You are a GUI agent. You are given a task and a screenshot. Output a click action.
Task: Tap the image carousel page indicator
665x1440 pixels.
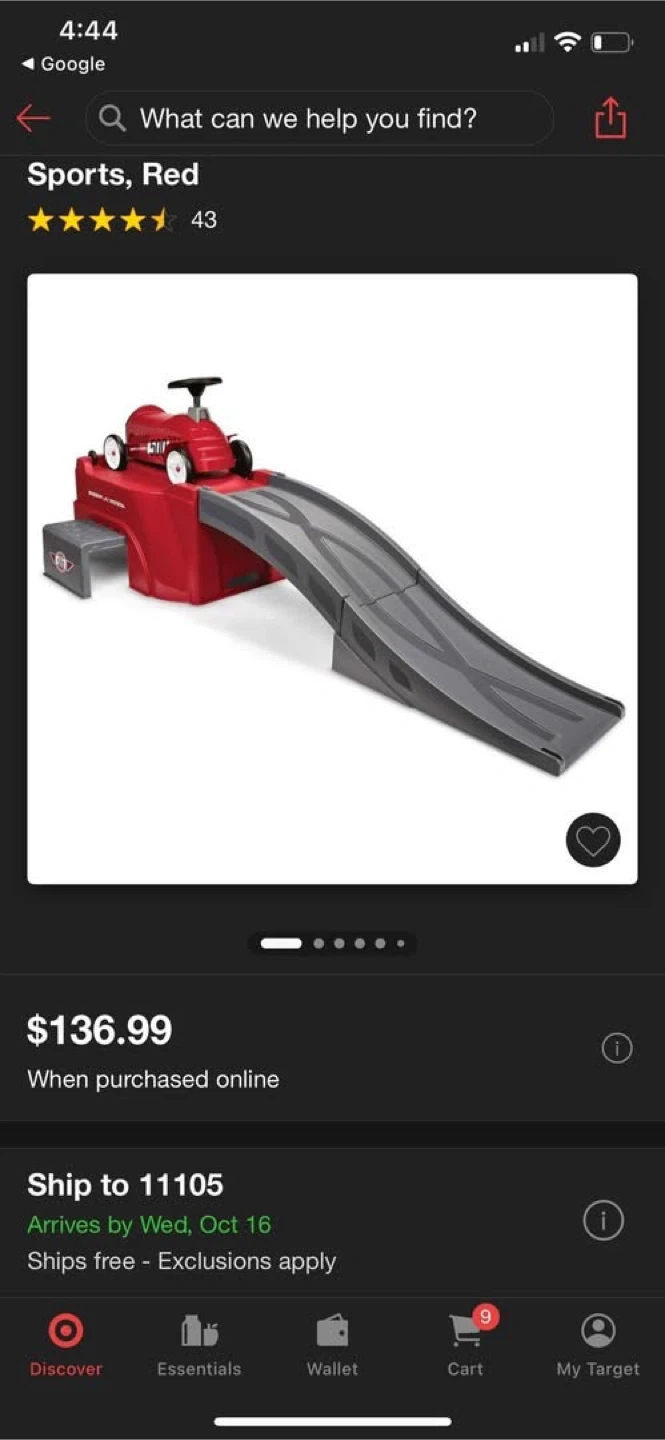tap(332, 943)
